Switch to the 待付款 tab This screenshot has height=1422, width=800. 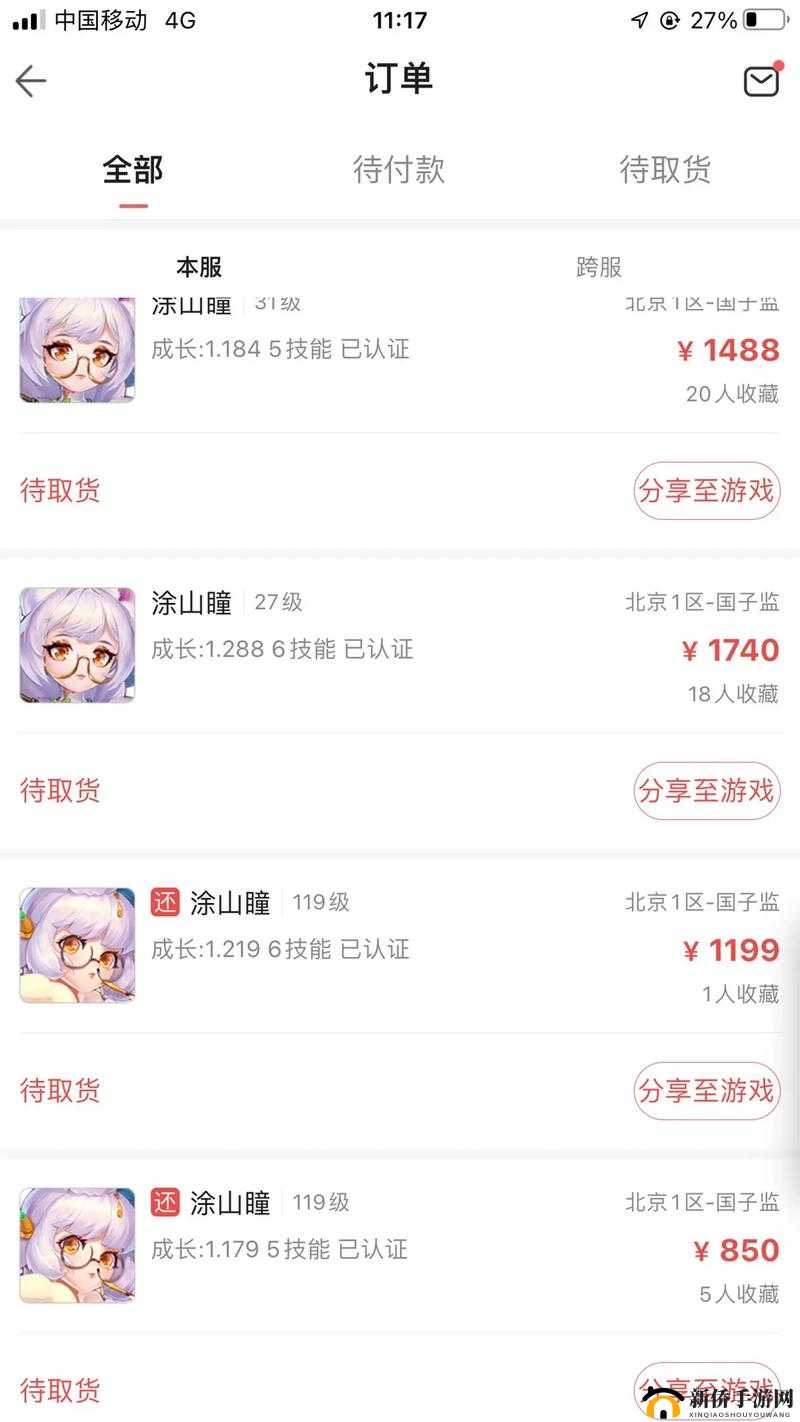click(x=399, y=169)
